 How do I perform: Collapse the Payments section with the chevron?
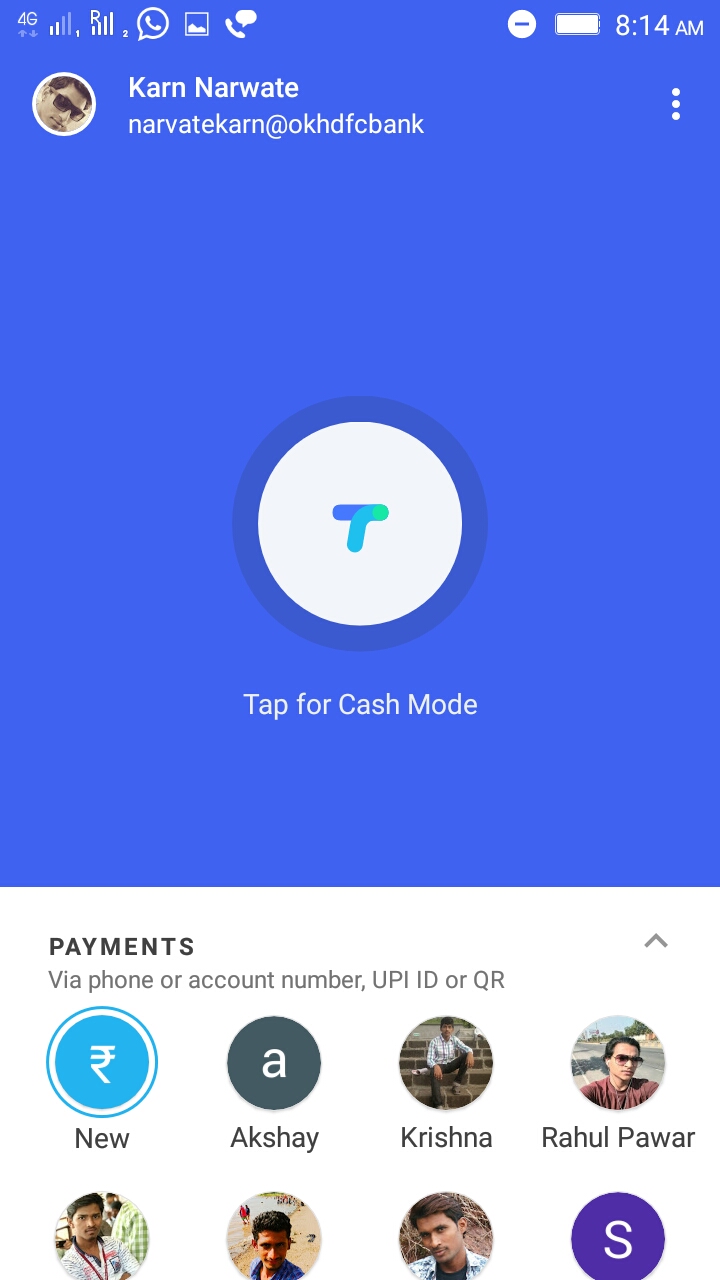pos(656,941)
